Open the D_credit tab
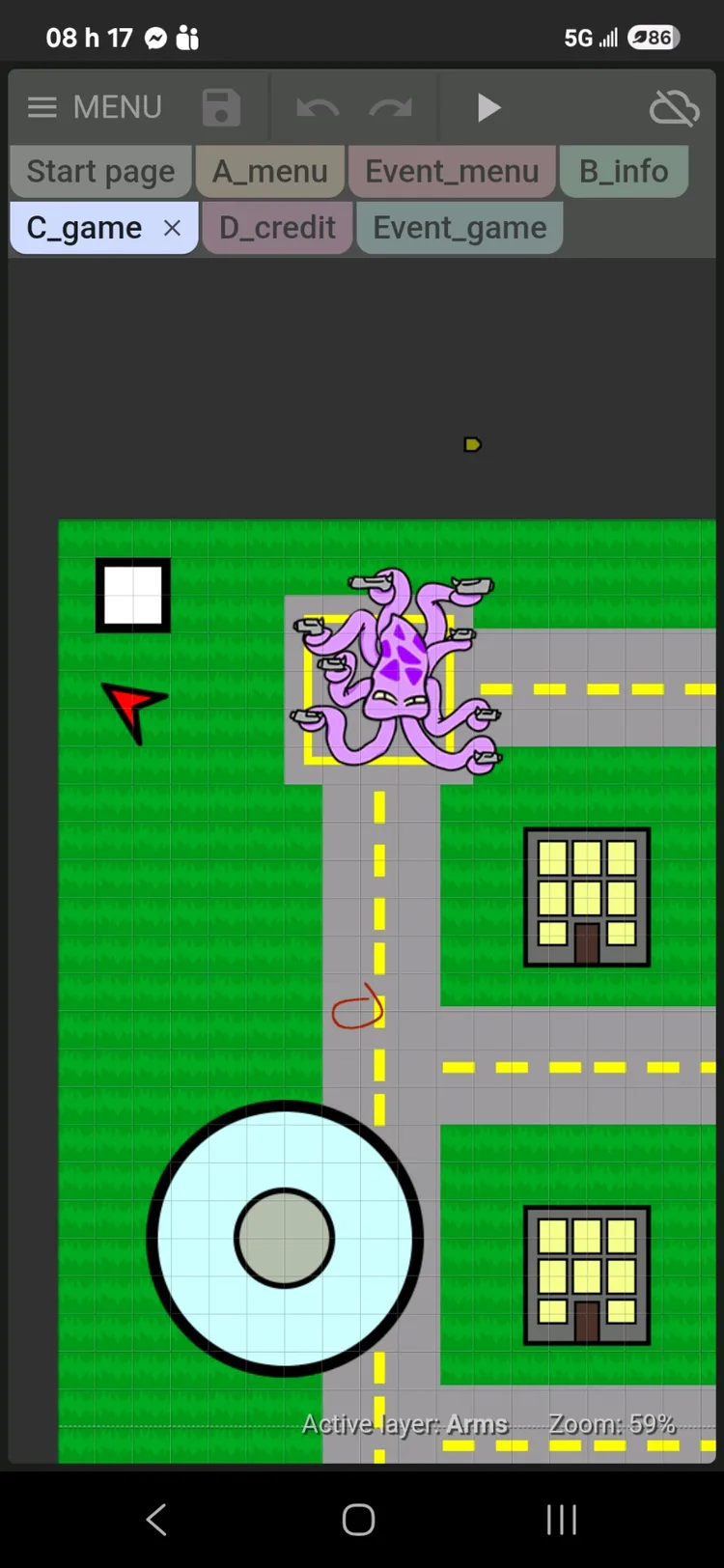 point(277,228)
